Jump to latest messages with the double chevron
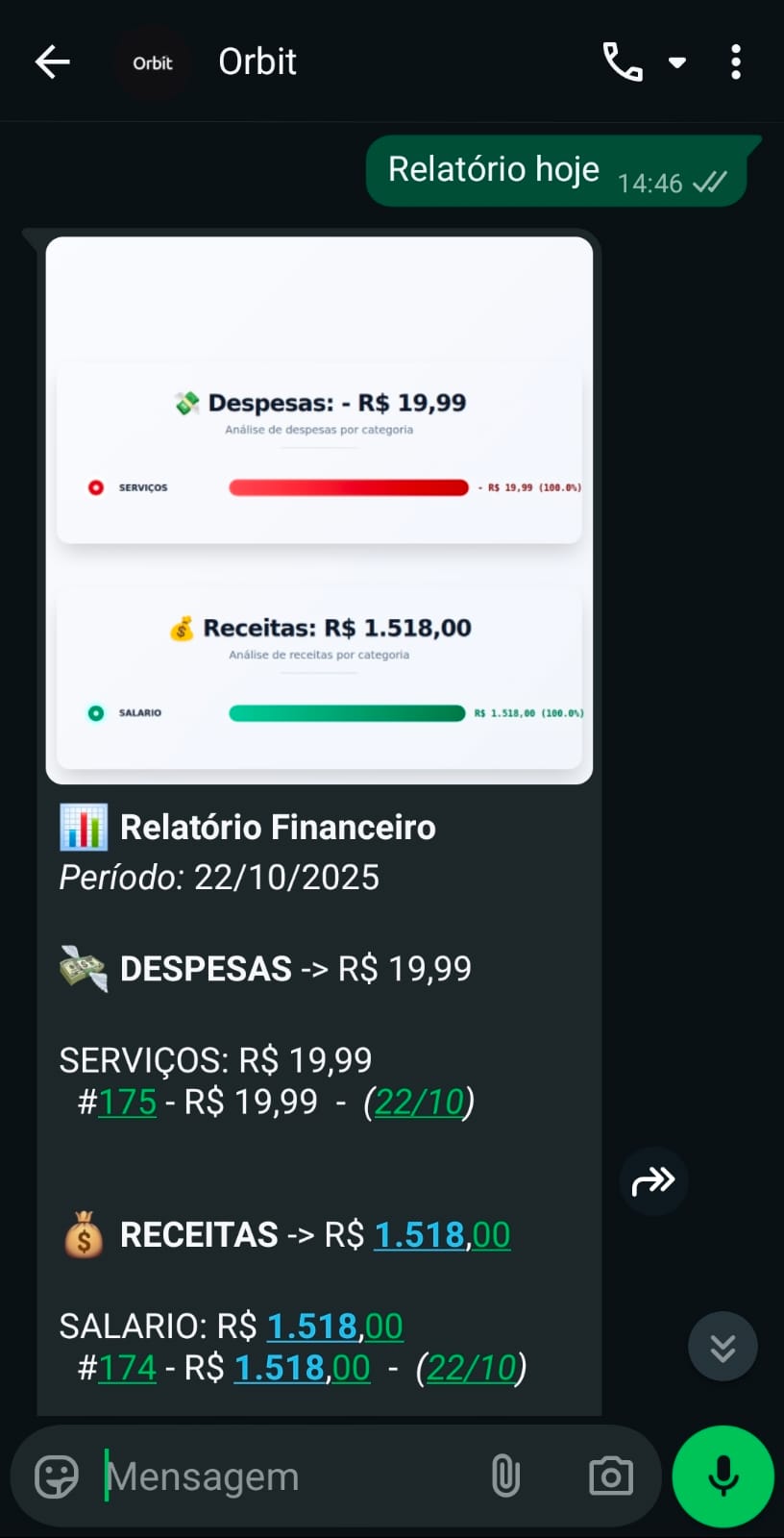 [x=723, y=1346]
